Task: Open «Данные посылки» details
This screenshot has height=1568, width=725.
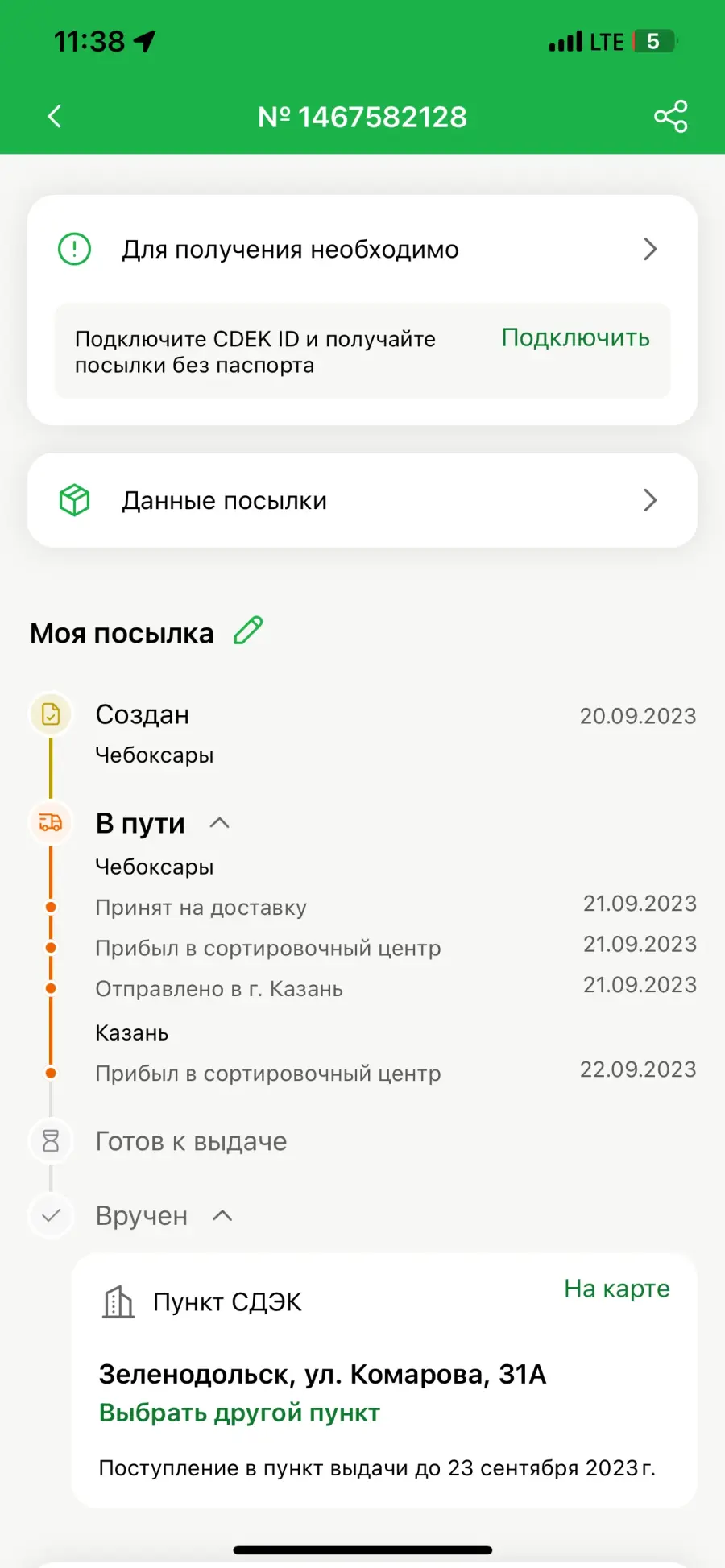Action: [362, 500]
